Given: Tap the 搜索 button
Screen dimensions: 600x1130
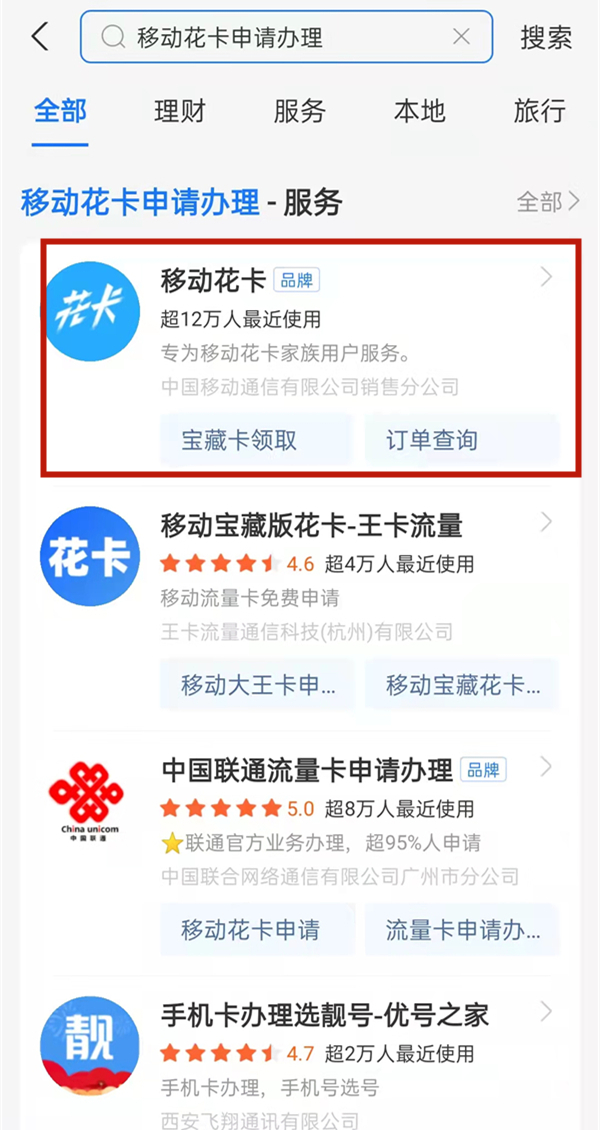Looking at the screenshot, I should click(x=546, y=38).
